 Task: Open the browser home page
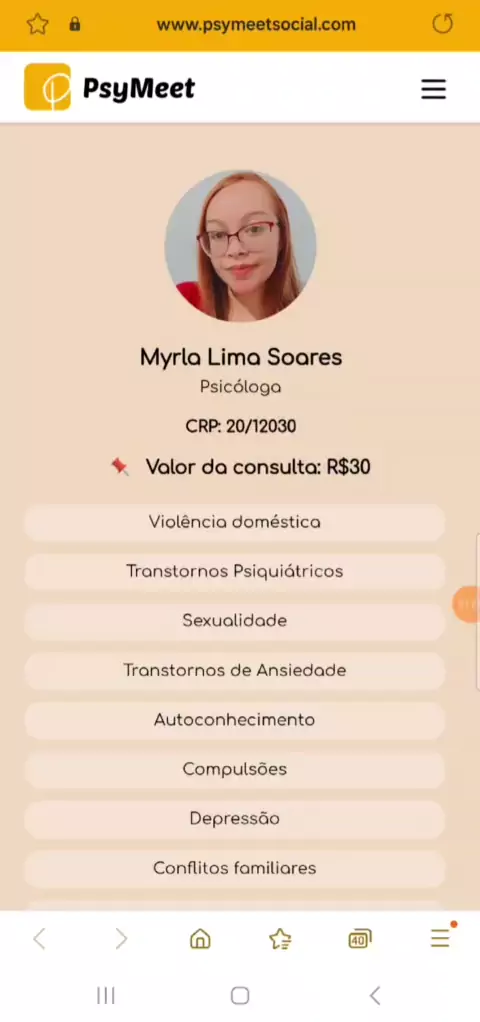(x=200, y=939)
